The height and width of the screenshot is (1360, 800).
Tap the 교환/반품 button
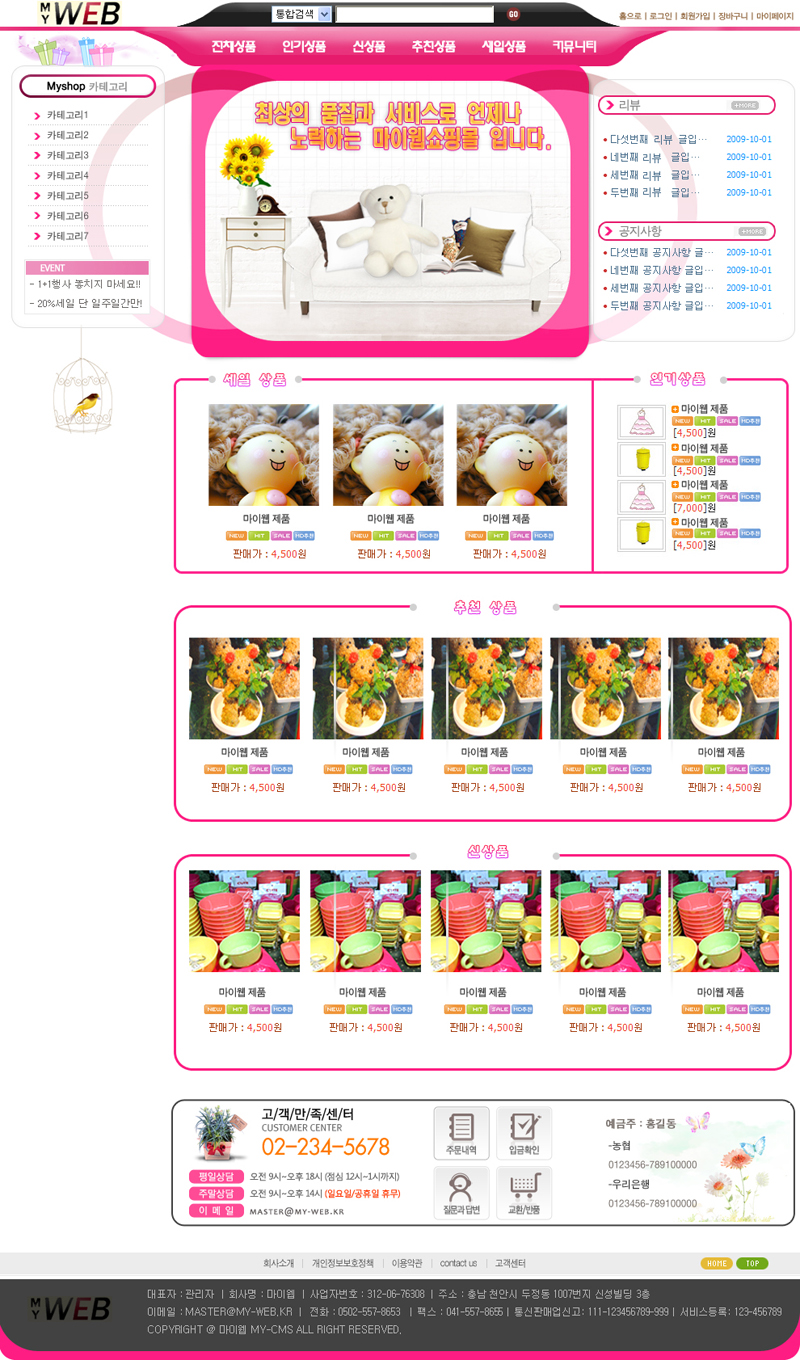(x=524, y=1193)
